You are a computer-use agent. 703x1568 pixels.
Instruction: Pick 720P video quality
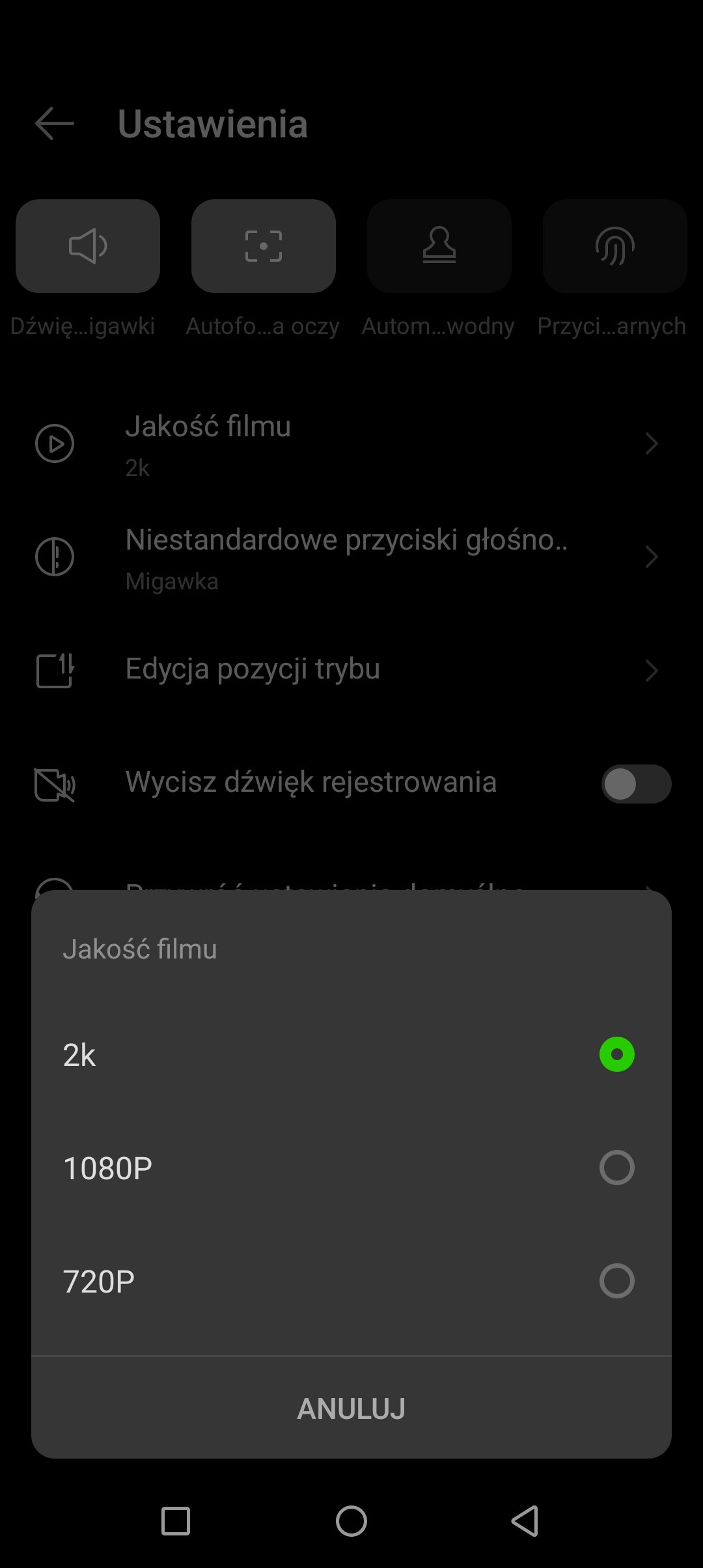[351, 1281]
